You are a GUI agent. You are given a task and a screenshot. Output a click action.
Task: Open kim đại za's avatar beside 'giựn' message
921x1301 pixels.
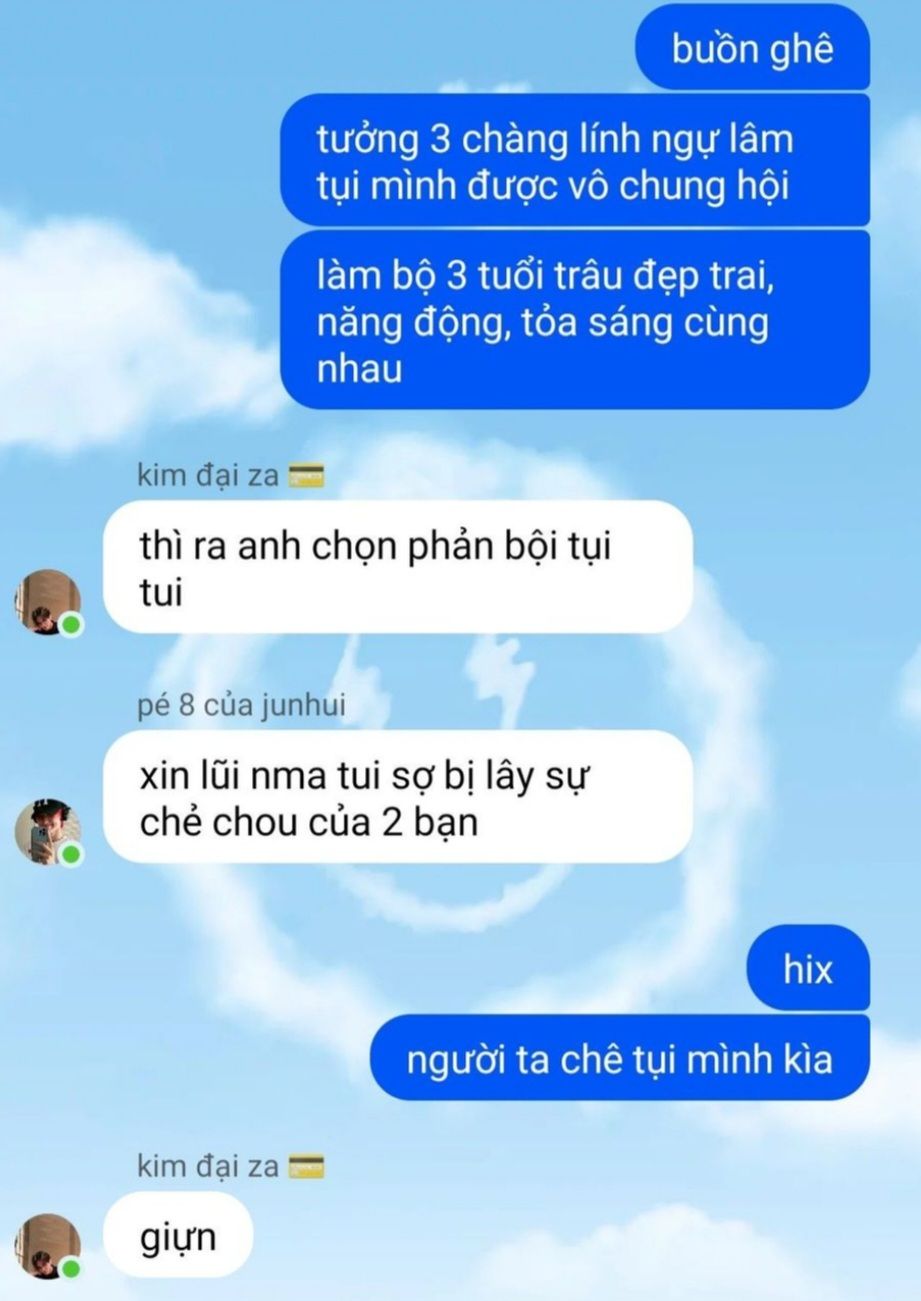tap(47, 1246)
